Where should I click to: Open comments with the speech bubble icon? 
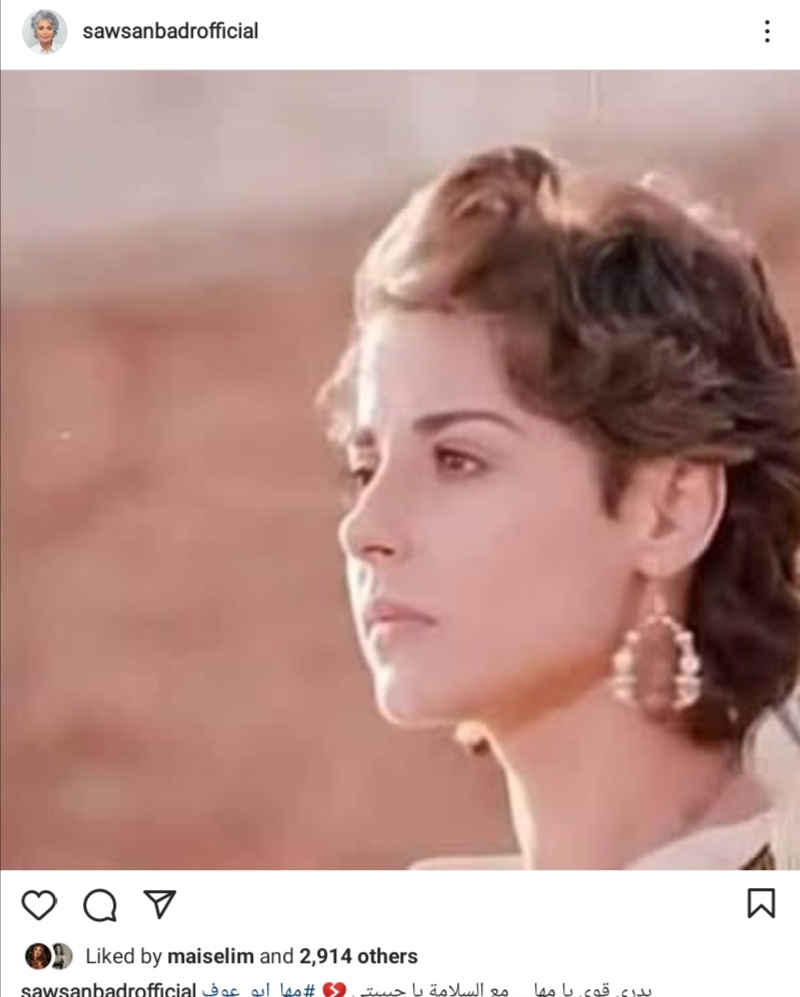pyautogui.click(x=99, y=904)
